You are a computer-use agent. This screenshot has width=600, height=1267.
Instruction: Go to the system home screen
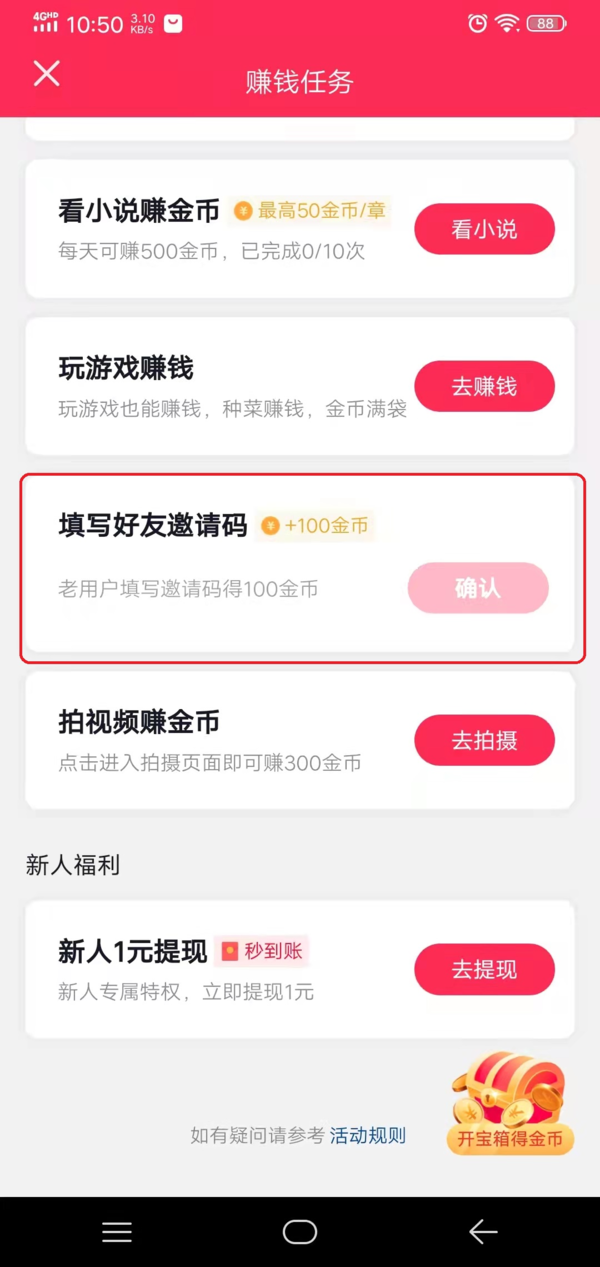(300, 1232)
